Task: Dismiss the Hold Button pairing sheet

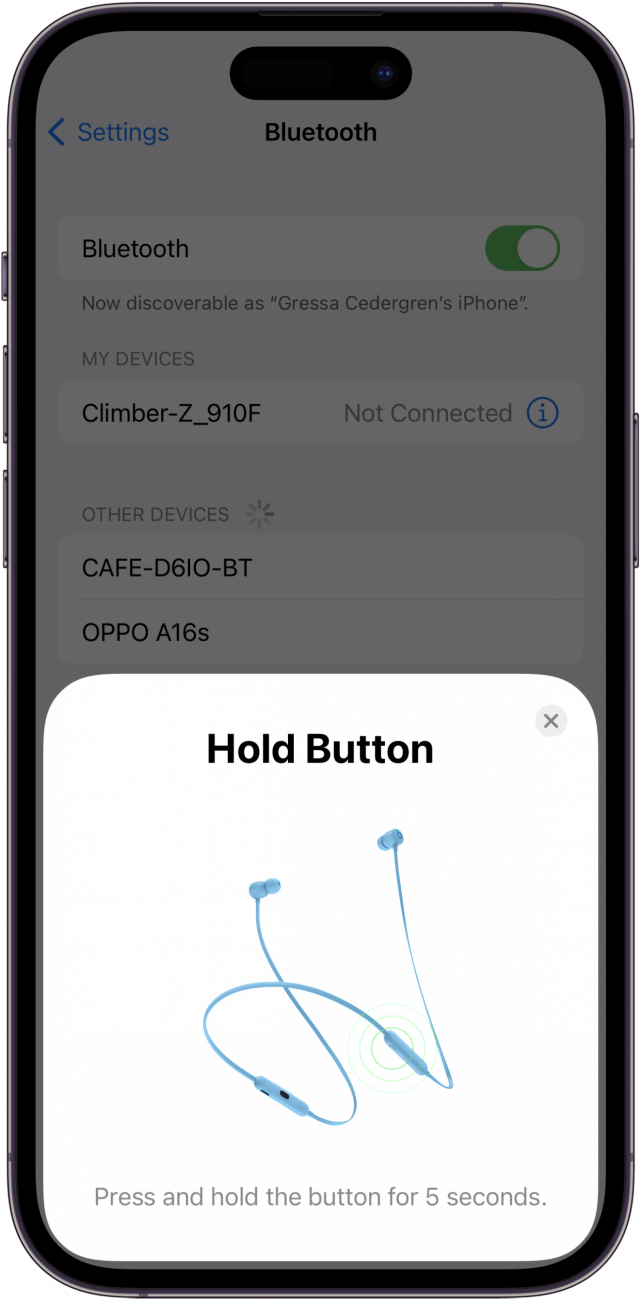Action: (x=550, y=721)
